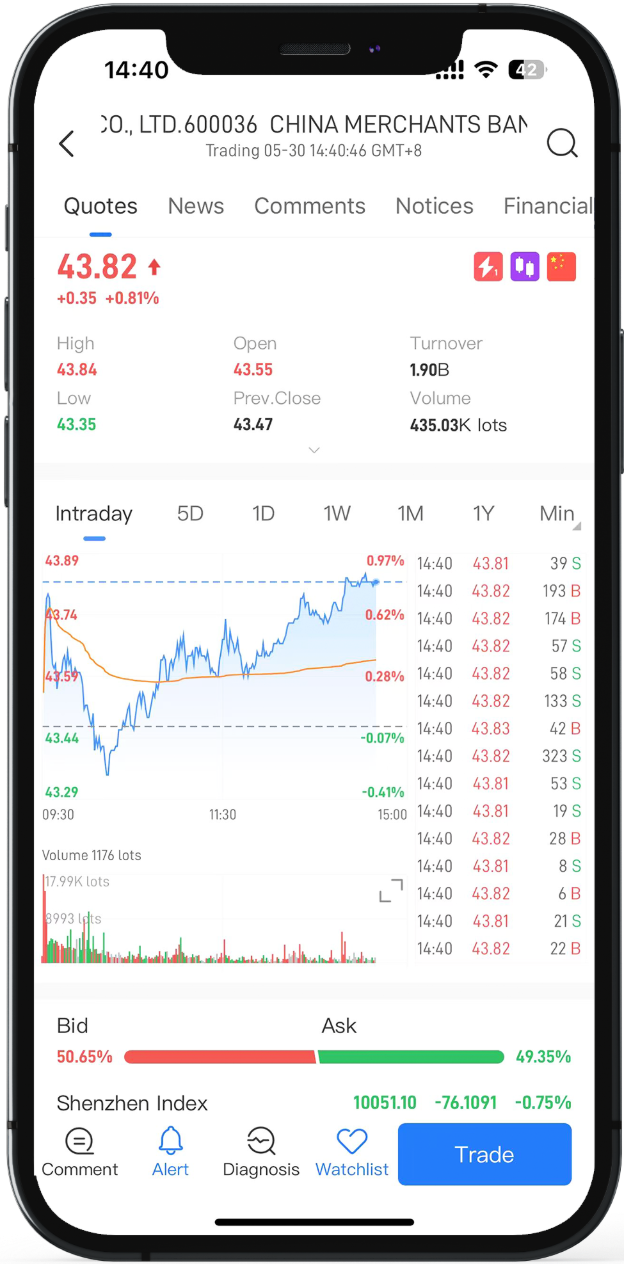View the Notices tab
Viewport: 624px width, 1264px height.
(434, 206)
